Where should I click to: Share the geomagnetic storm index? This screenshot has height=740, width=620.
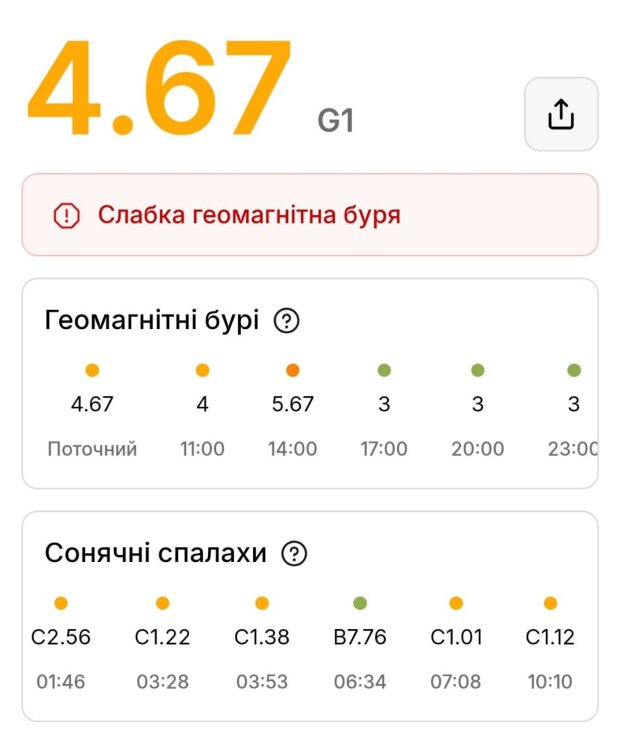coord(561,114)
